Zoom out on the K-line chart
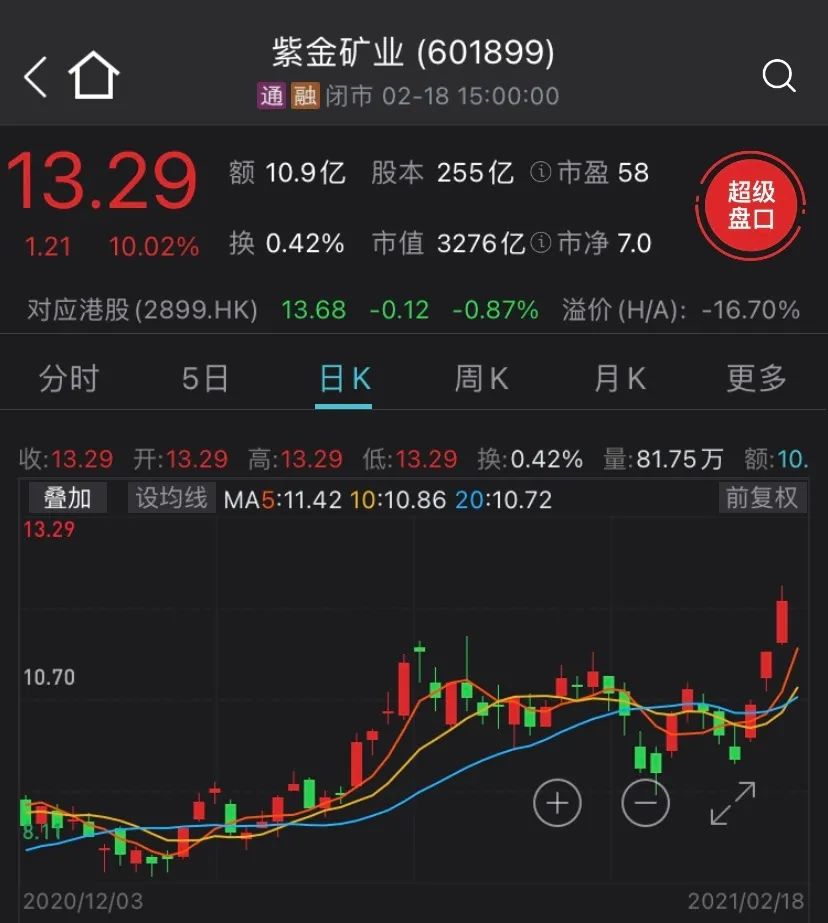828x923 pixels. point(645,802)
